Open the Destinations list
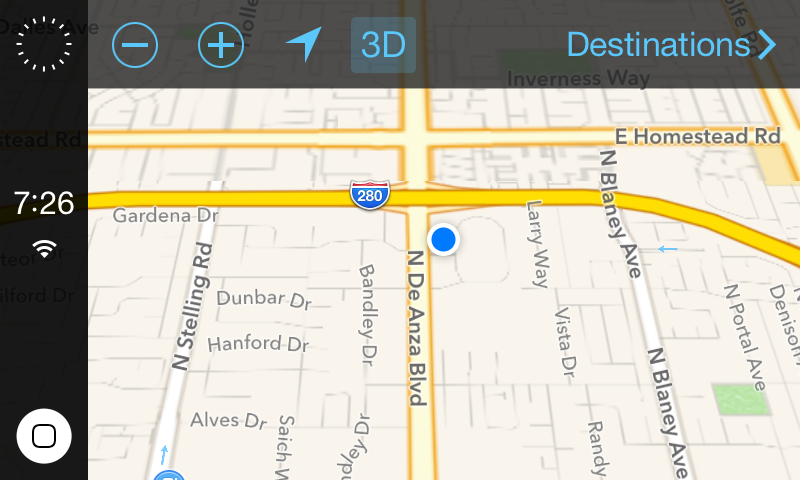The image size is (800, 480). [670, 45]
